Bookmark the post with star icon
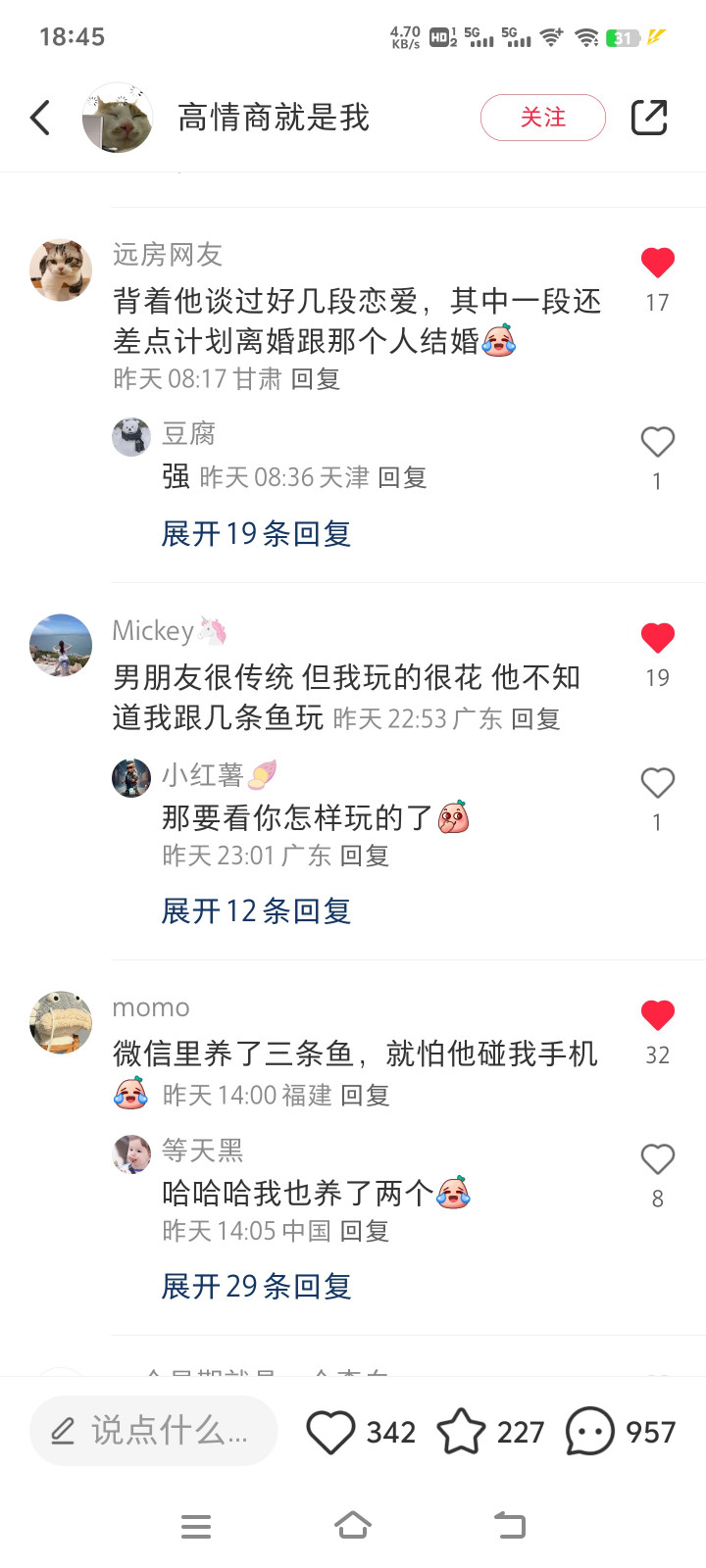 click(x=461, y=1432)
